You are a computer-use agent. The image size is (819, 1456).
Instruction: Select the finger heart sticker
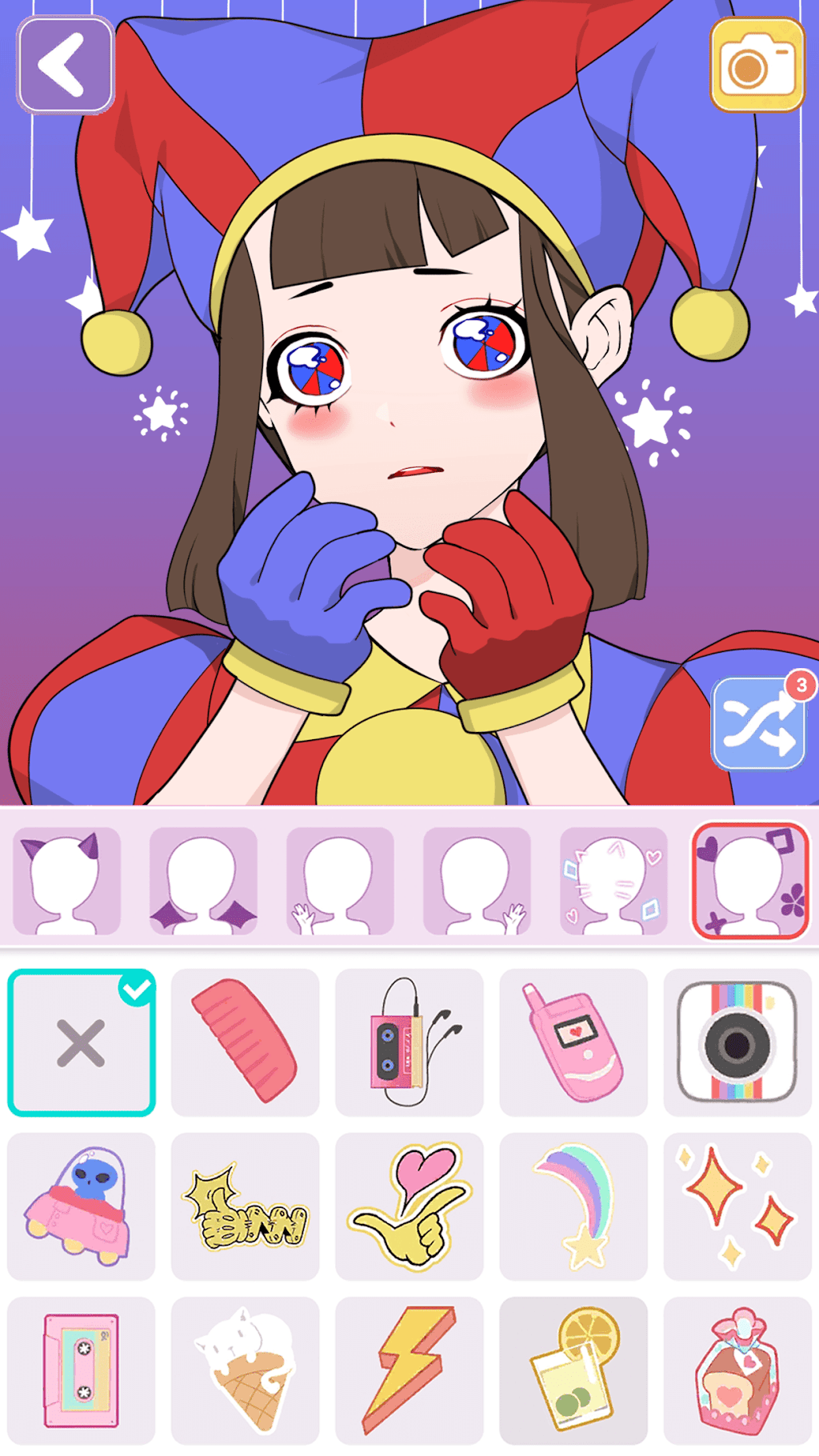point(409,1206)
